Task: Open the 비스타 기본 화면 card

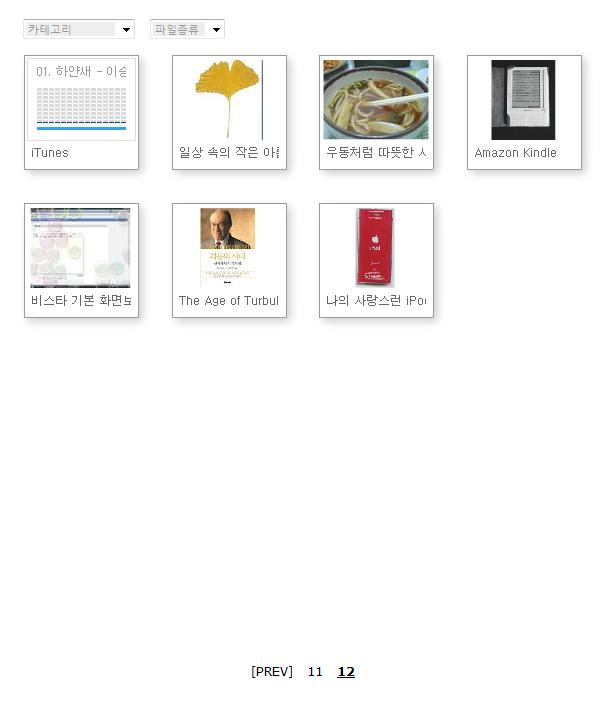Action: pos(81,259)
